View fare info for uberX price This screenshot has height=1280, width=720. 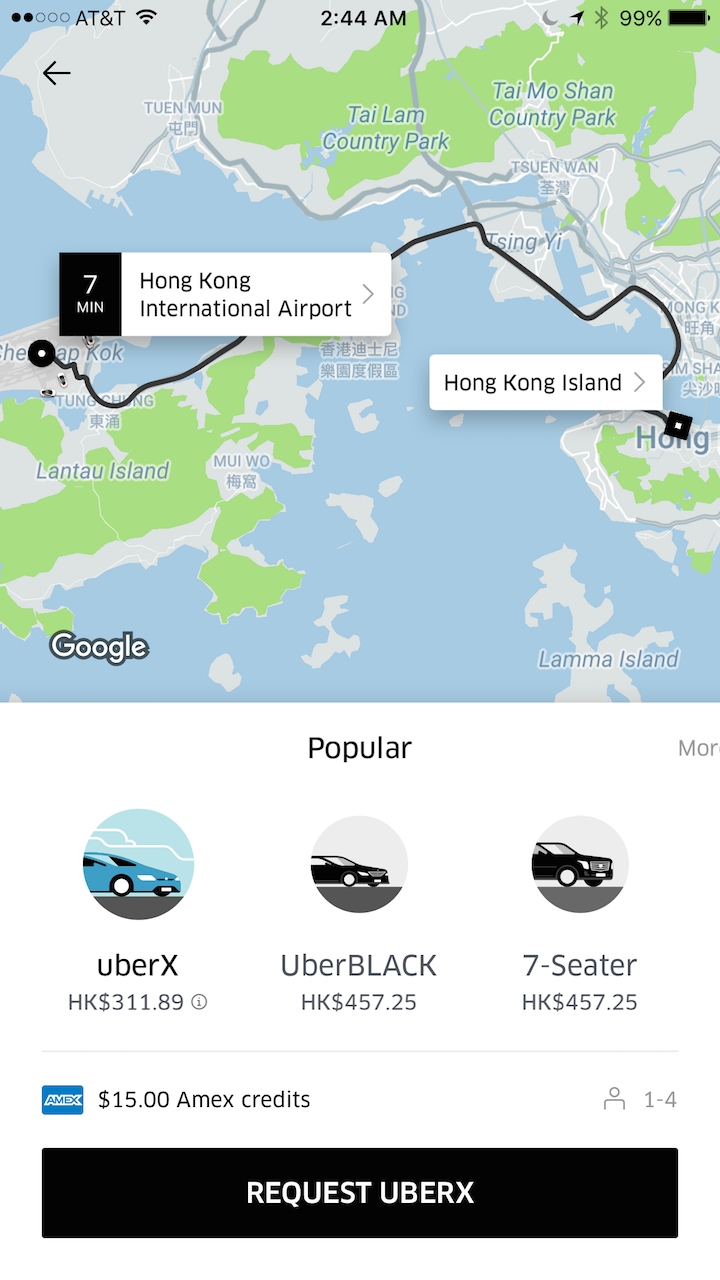pos(199,1002)
